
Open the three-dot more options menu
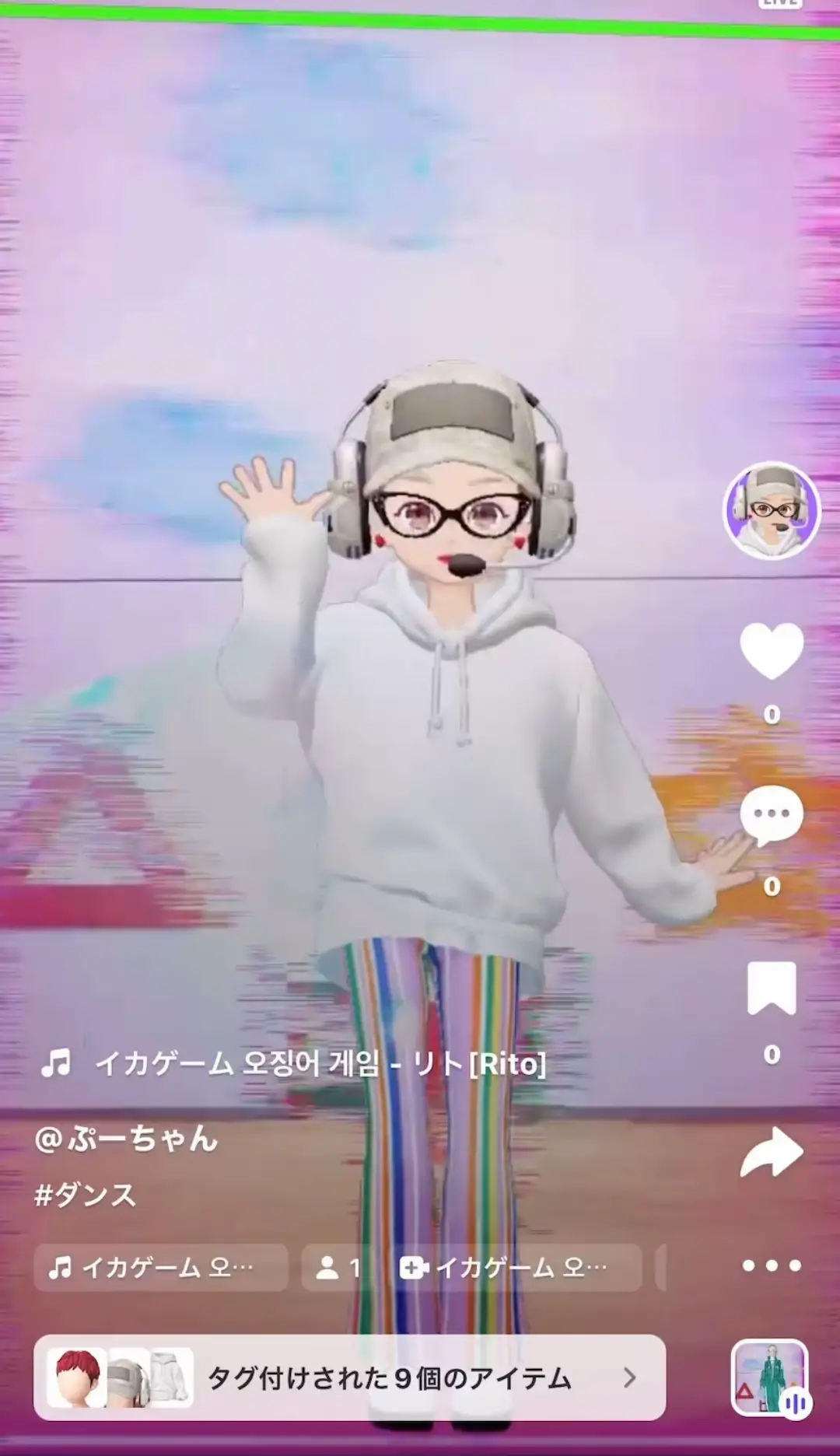[x=771, y=1266]
